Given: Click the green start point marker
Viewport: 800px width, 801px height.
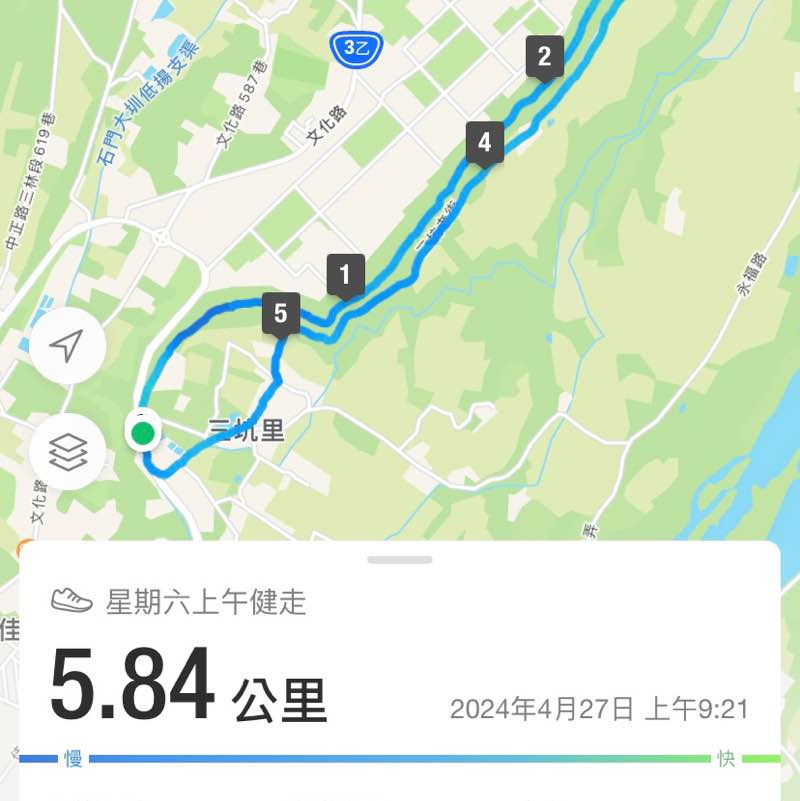Looking at the screenshot, I should [145, 434].
